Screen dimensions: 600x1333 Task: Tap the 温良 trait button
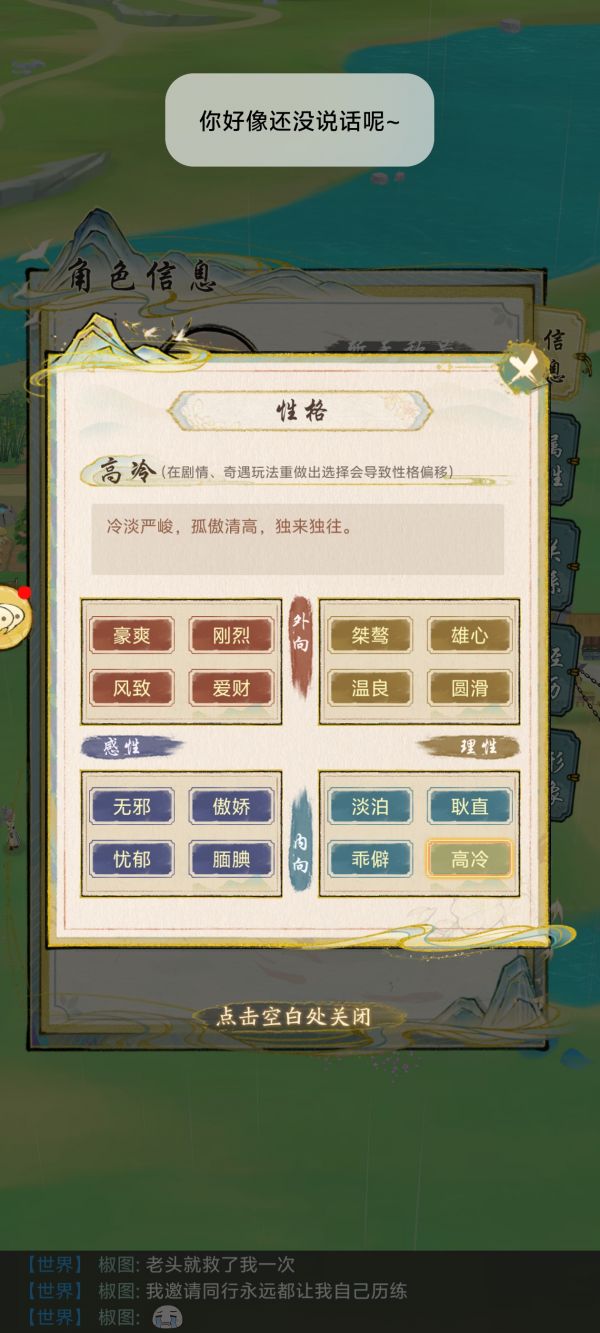pyautogui.click(x=369, y=688)
